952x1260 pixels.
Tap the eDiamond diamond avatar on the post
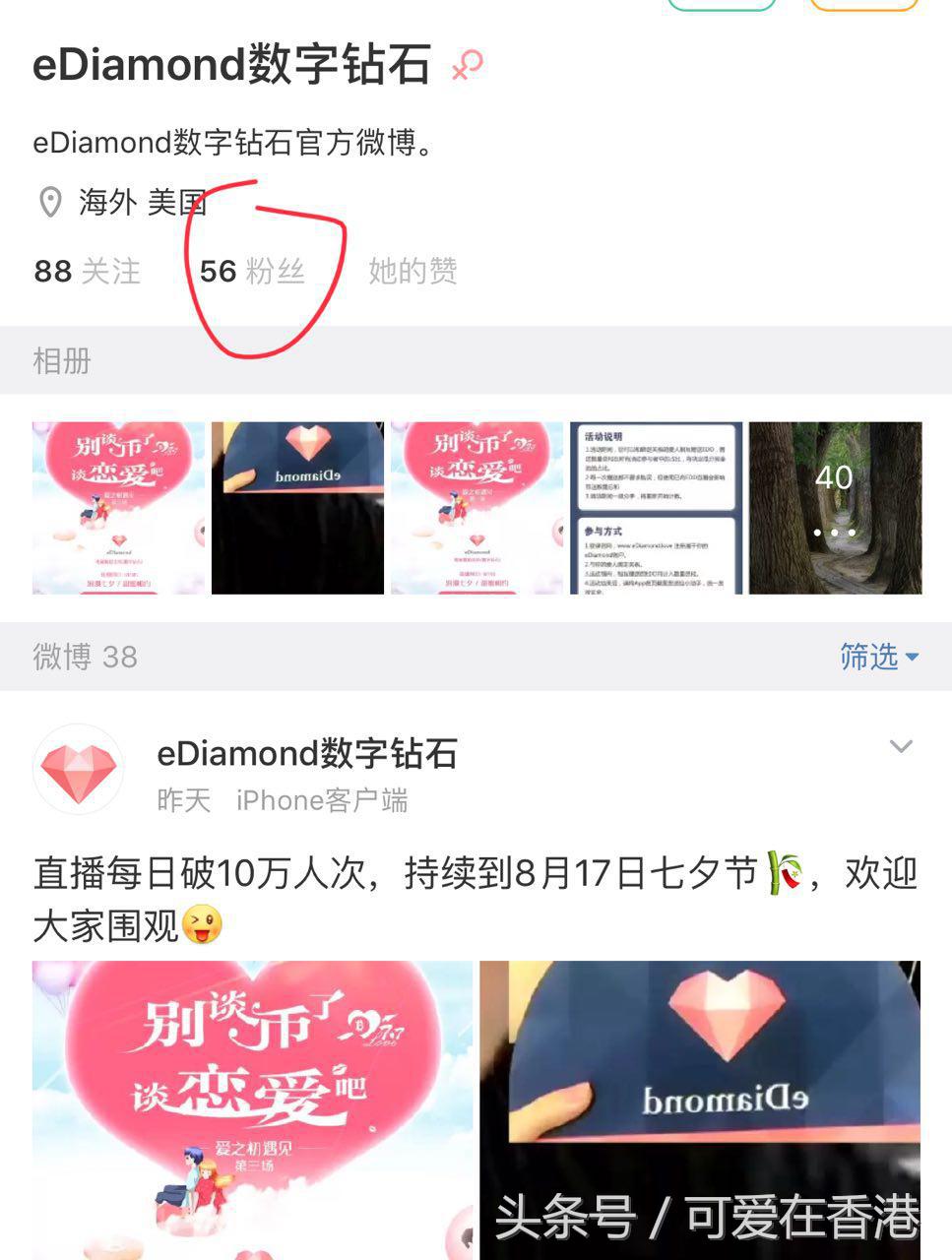click(x=79, y=772)
